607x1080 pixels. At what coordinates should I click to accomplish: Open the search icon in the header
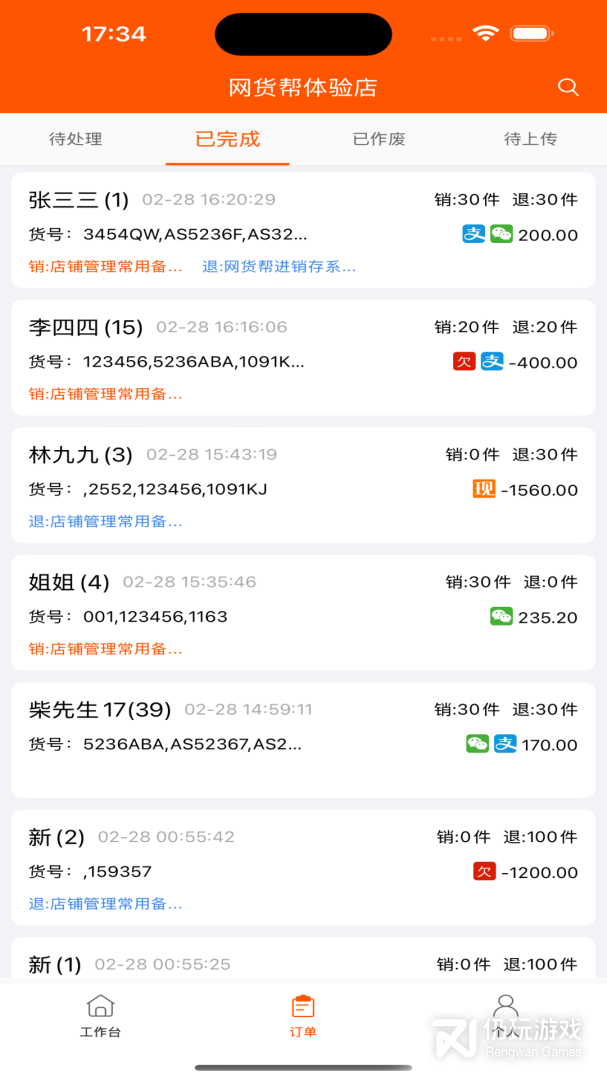click(x=568, y=87)
